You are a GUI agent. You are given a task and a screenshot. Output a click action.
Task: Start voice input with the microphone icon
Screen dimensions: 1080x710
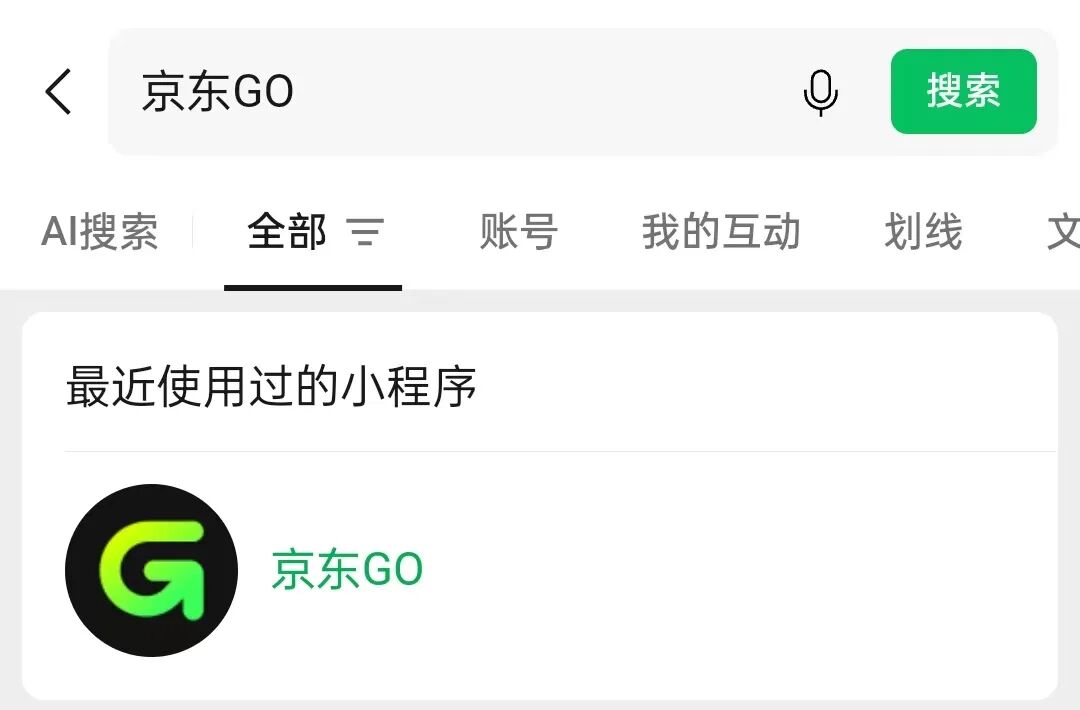[x=820, y=92]
